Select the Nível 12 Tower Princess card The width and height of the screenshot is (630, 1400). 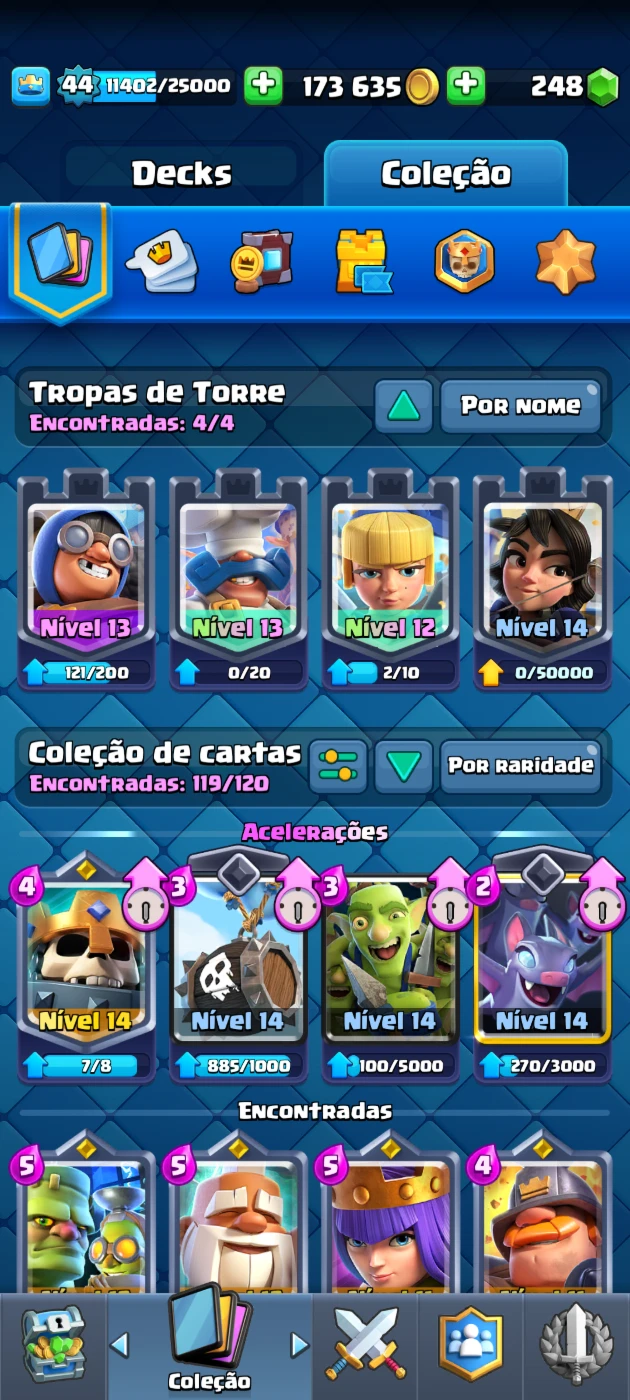coord(390,580)
